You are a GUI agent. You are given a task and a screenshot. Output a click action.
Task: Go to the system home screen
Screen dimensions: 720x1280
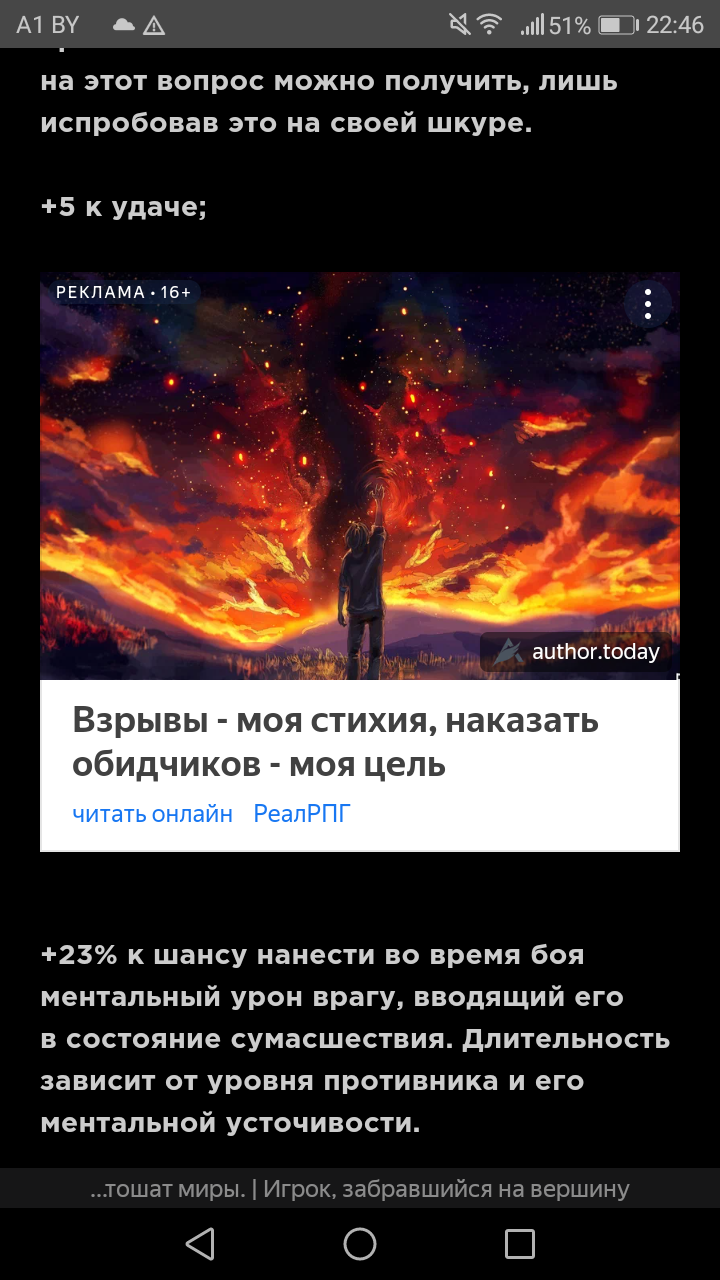[x=360, y=1244]
